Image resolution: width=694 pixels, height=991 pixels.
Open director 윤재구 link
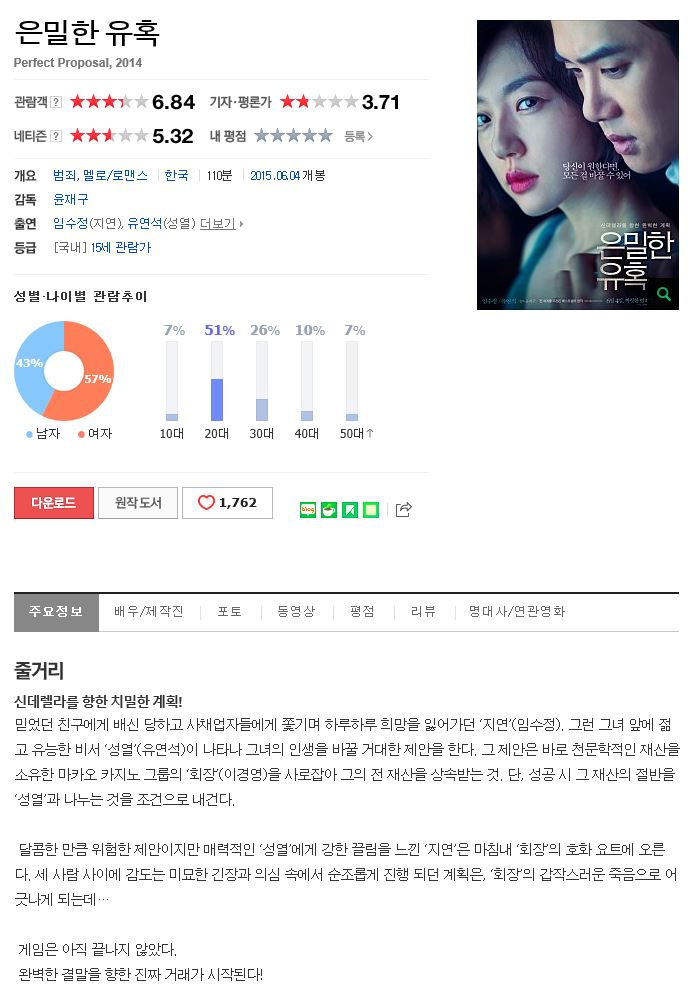71,199
